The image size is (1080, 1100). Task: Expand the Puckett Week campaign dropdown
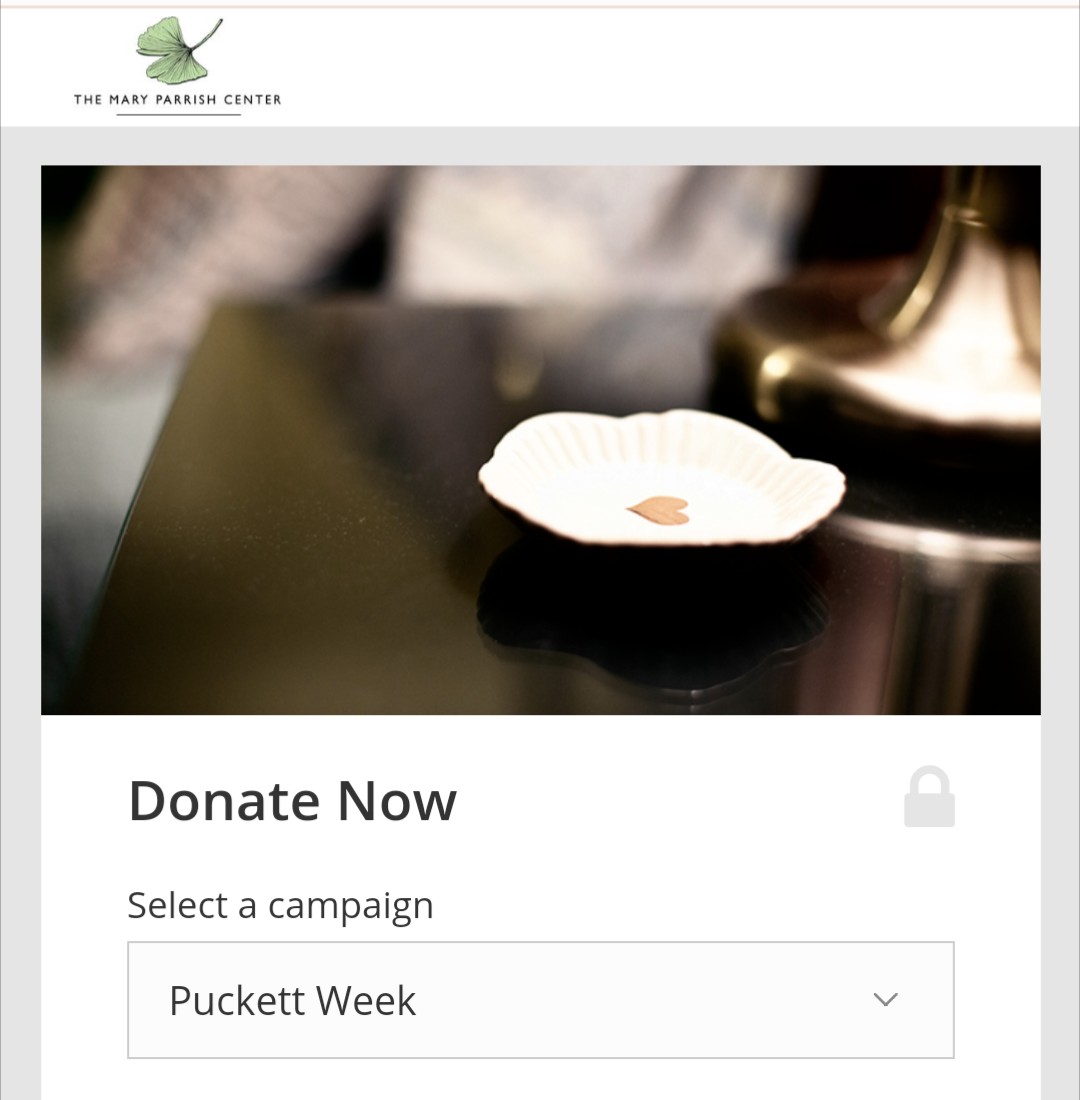(540, 1000)
